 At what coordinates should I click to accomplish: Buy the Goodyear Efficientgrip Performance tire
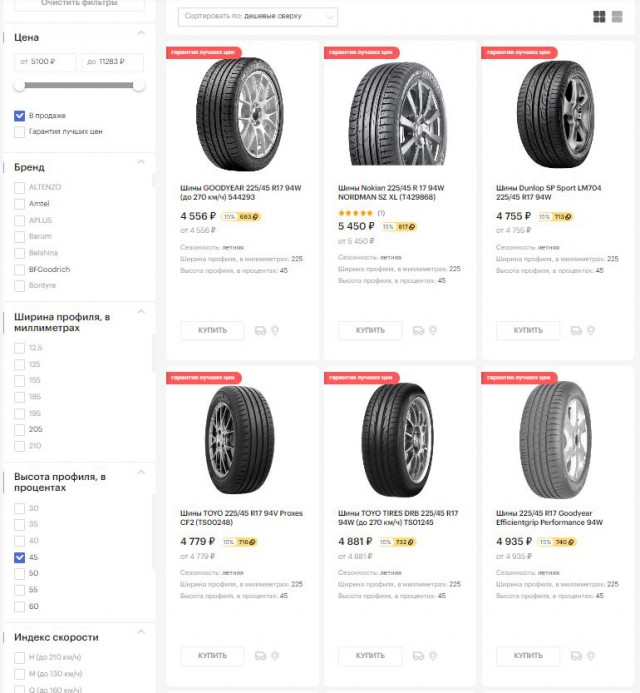(528, 656)
